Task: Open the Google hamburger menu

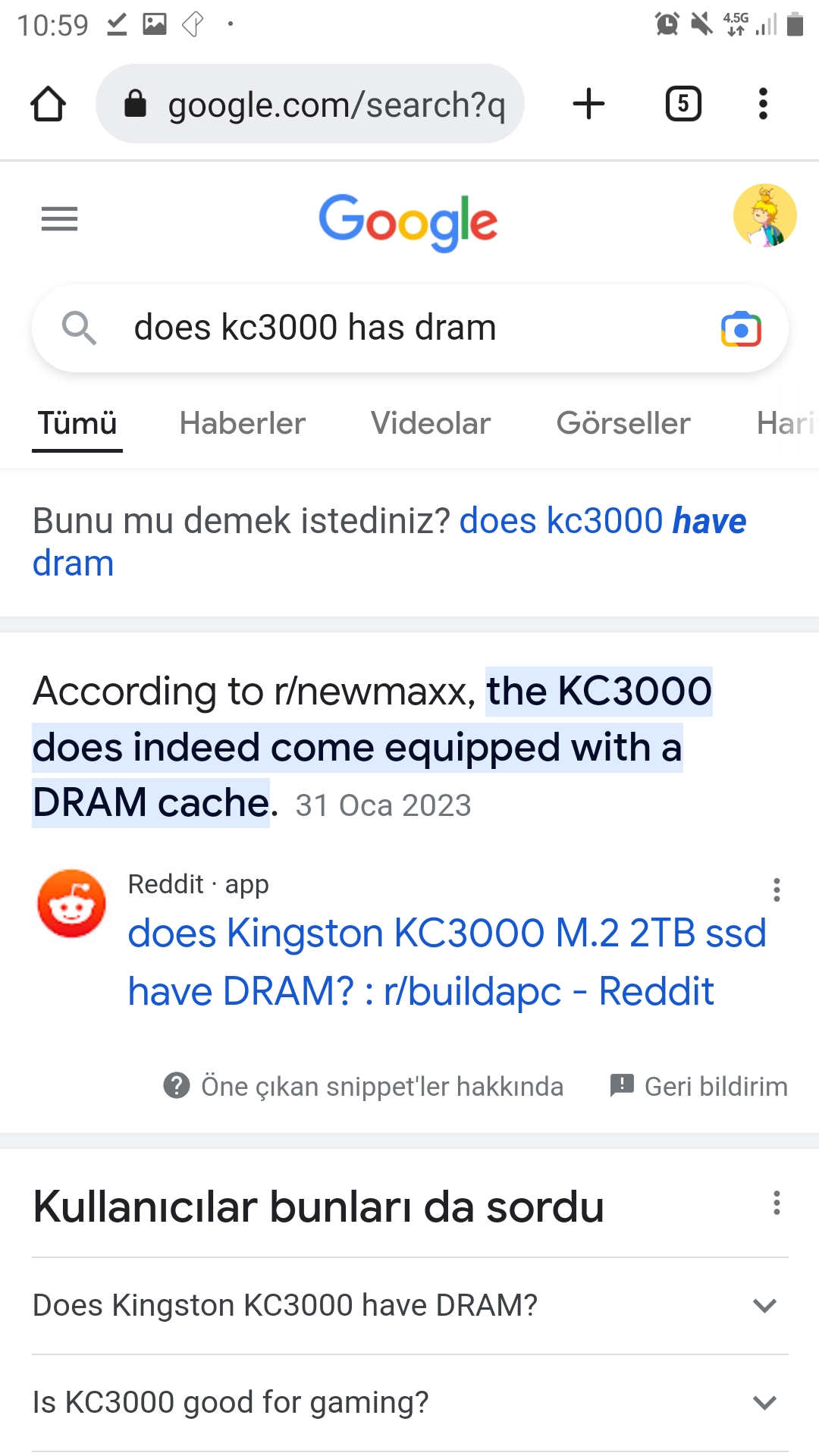Action: click(x=59, y=219)
